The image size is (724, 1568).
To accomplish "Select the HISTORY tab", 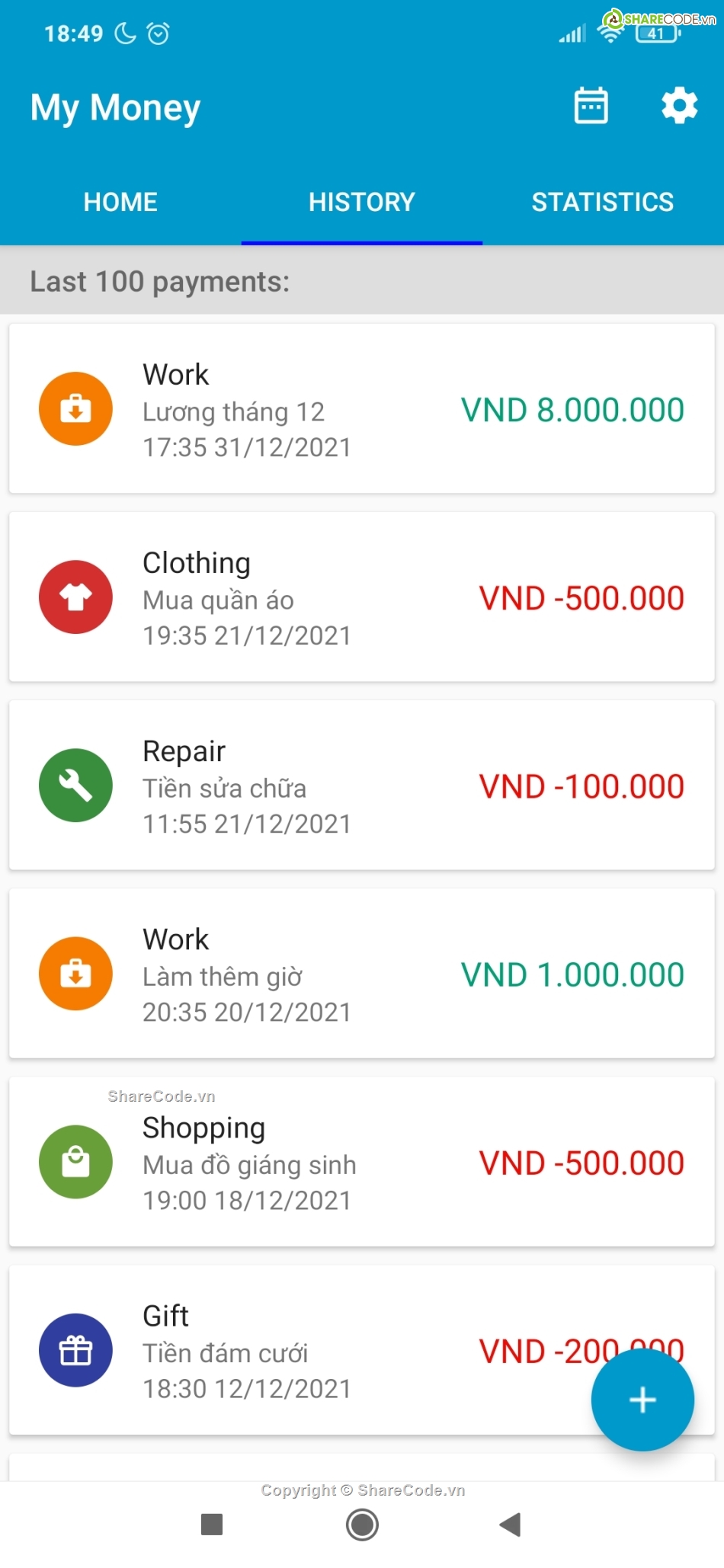I will 361,202.
